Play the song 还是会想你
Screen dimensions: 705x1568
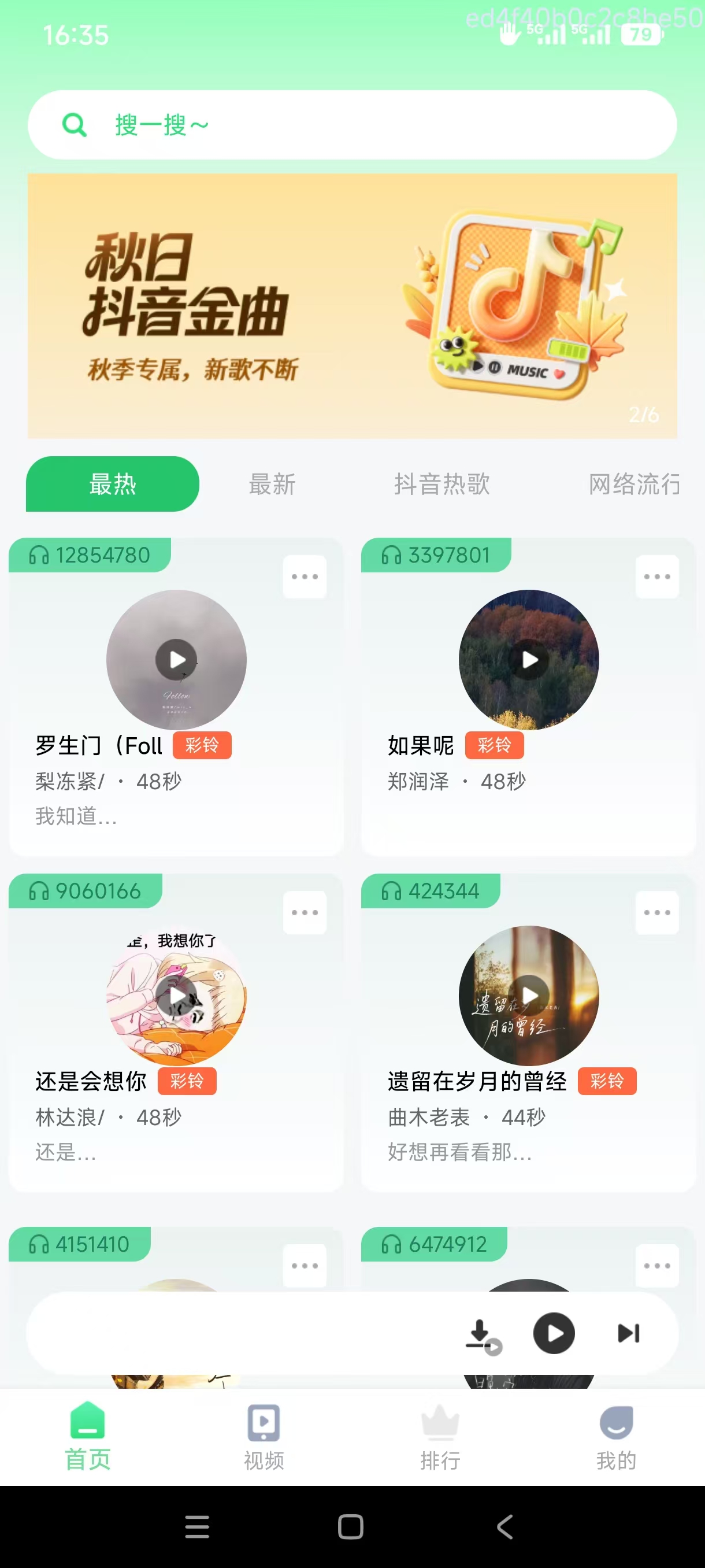(176, 996)
